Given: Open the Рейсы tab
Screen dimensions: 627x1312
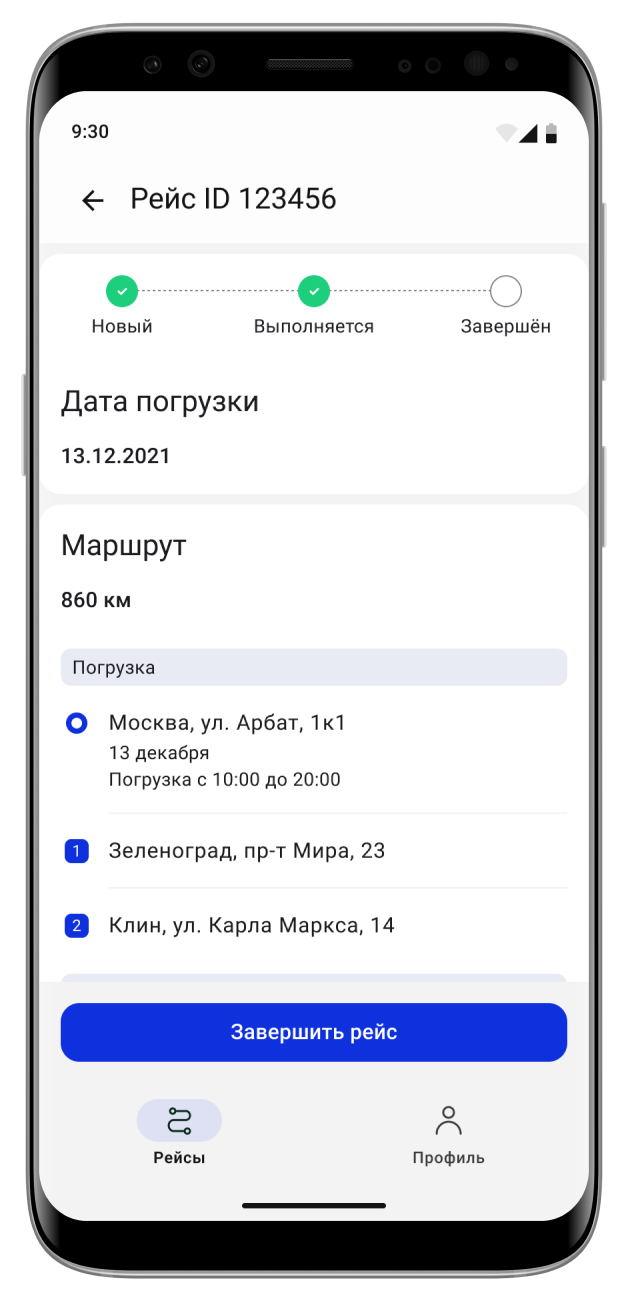Looking at the screenshot, I should [x=179, y=1133].
